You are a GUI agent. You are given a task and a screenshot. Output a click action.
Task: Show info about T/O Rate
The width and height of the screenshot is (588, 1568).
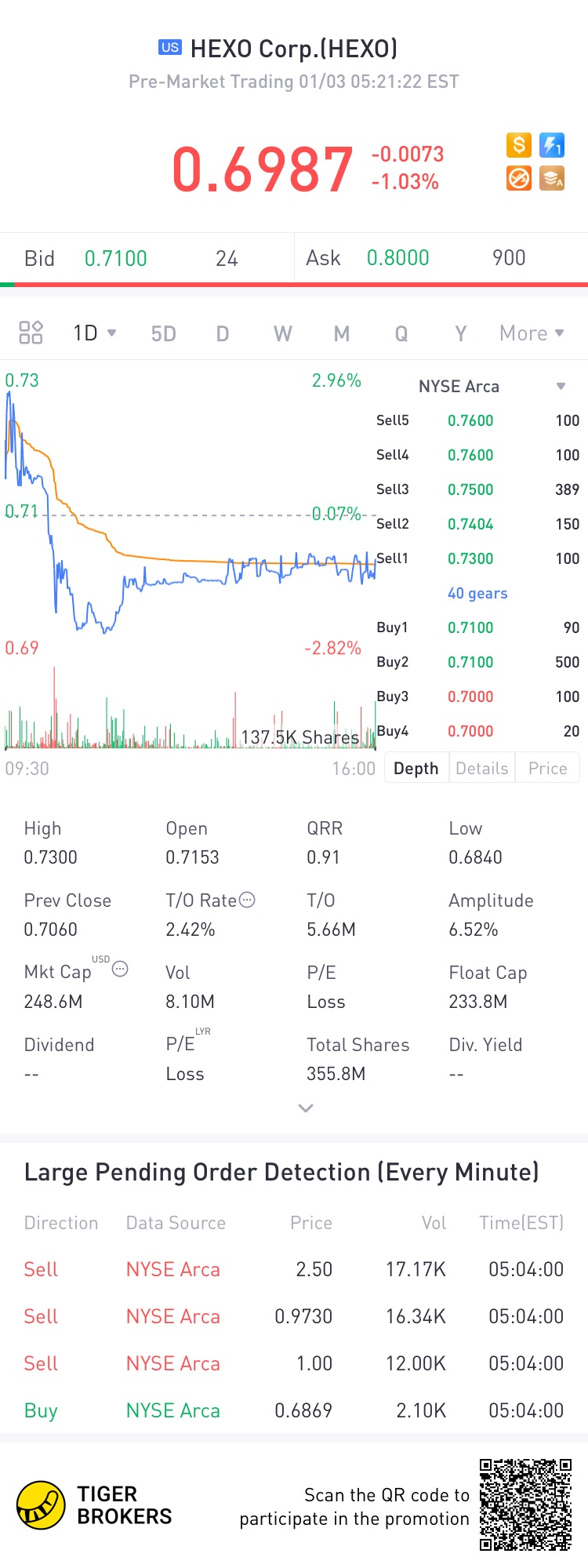point(247,900)
